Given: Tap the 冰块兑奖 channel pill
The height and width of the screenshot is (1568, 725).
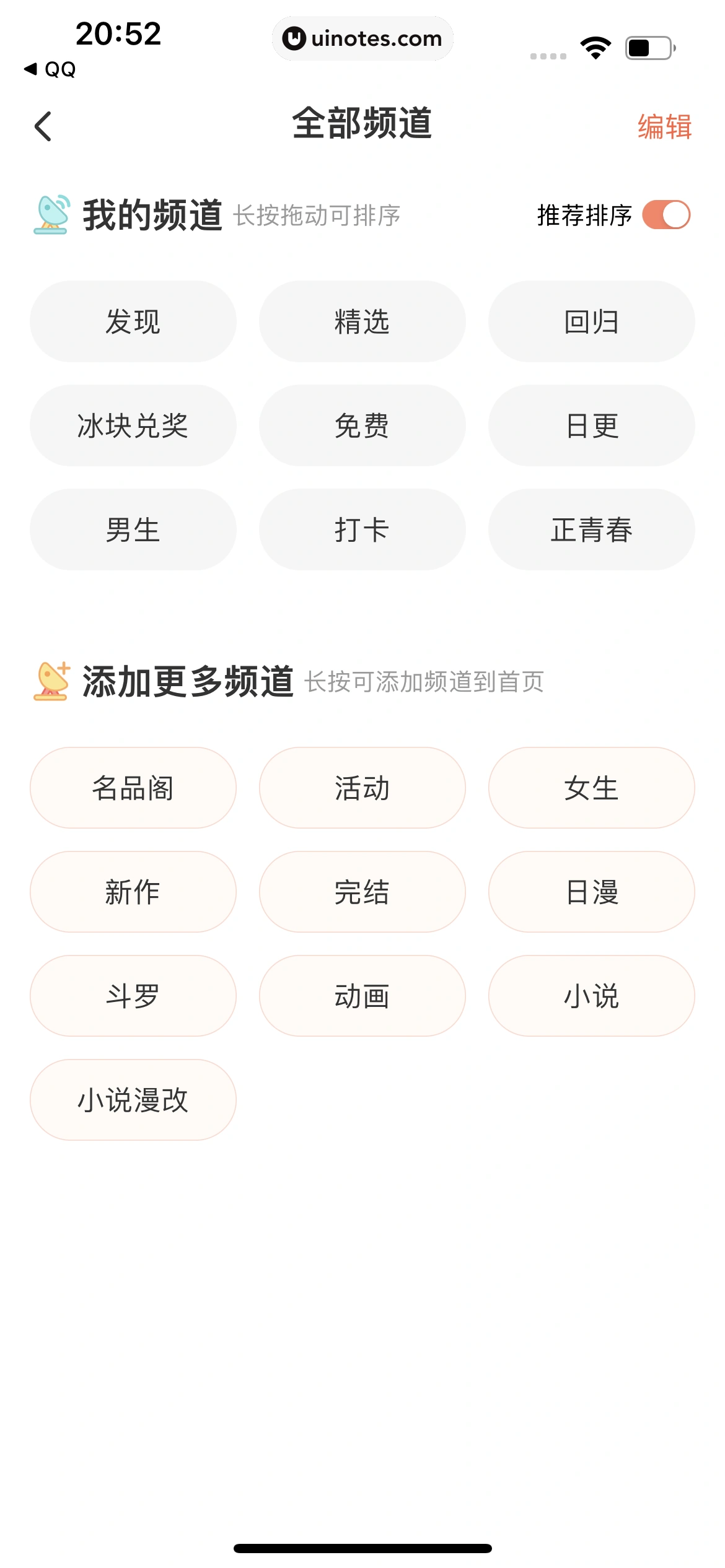Looking at the screenshot, I should [x=133, y=425].
